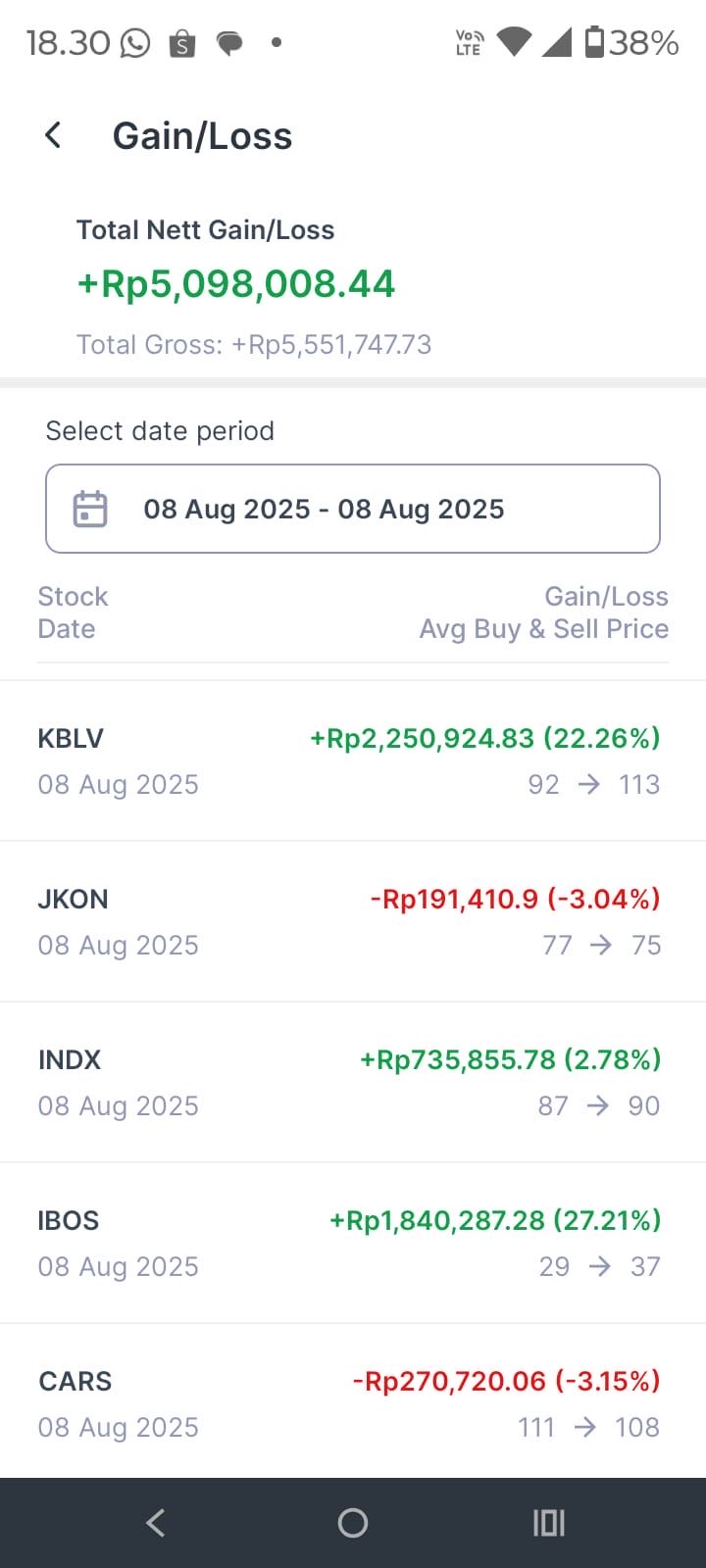706x1568 pixels.
Task: Open the system recent apps view
Action: click(549, 1522)
